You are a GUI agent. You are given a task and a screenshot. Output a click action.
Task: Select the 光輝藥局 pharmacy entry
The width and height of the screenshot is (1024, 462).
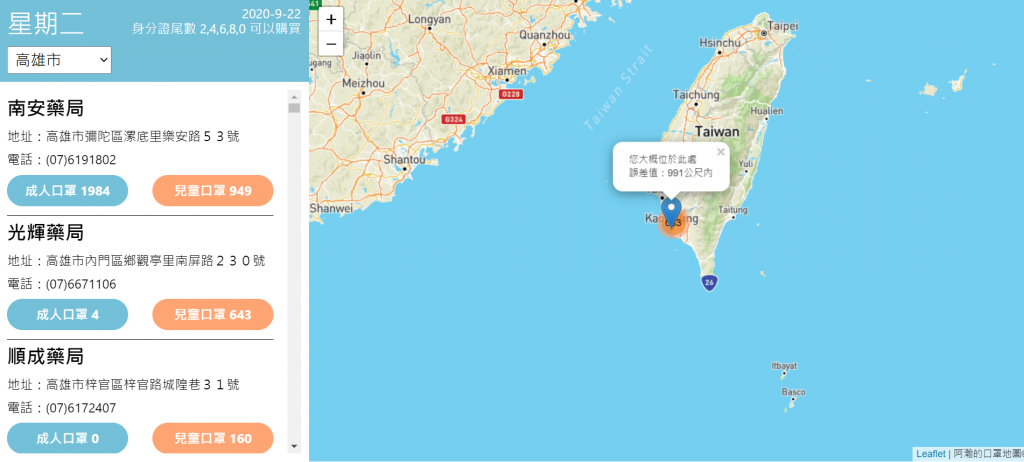coord(45,232)
